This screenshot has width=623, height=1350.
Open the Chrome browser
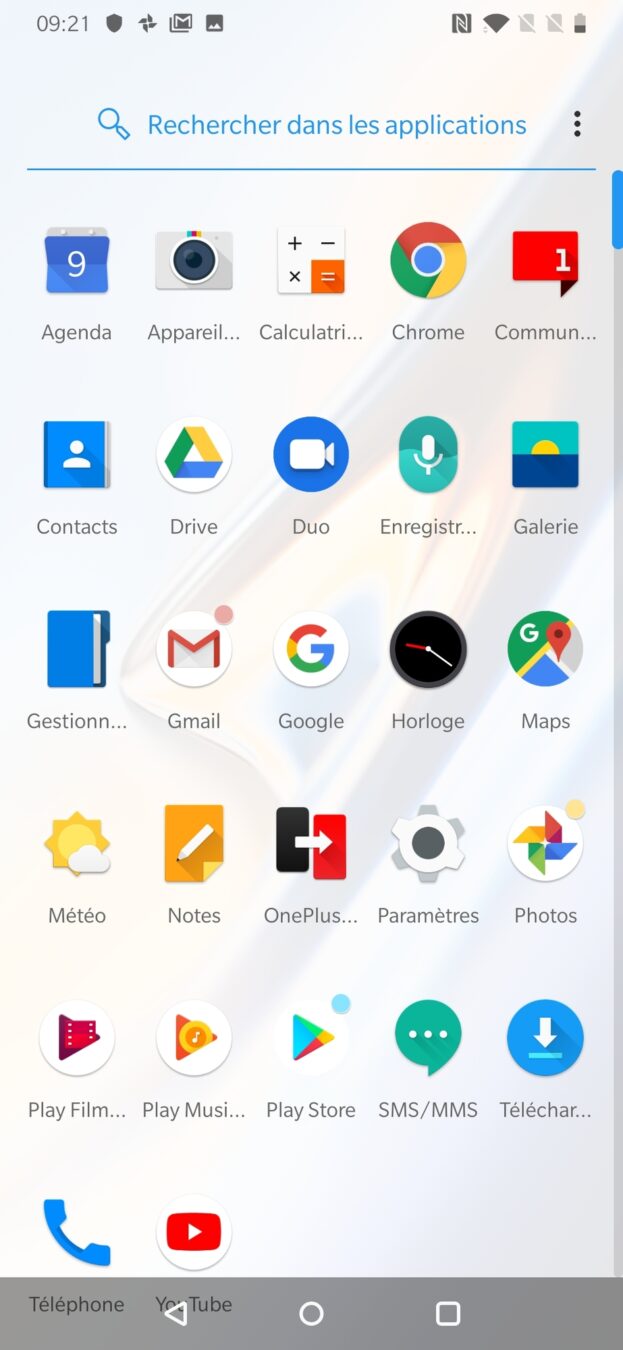point(428,260)
